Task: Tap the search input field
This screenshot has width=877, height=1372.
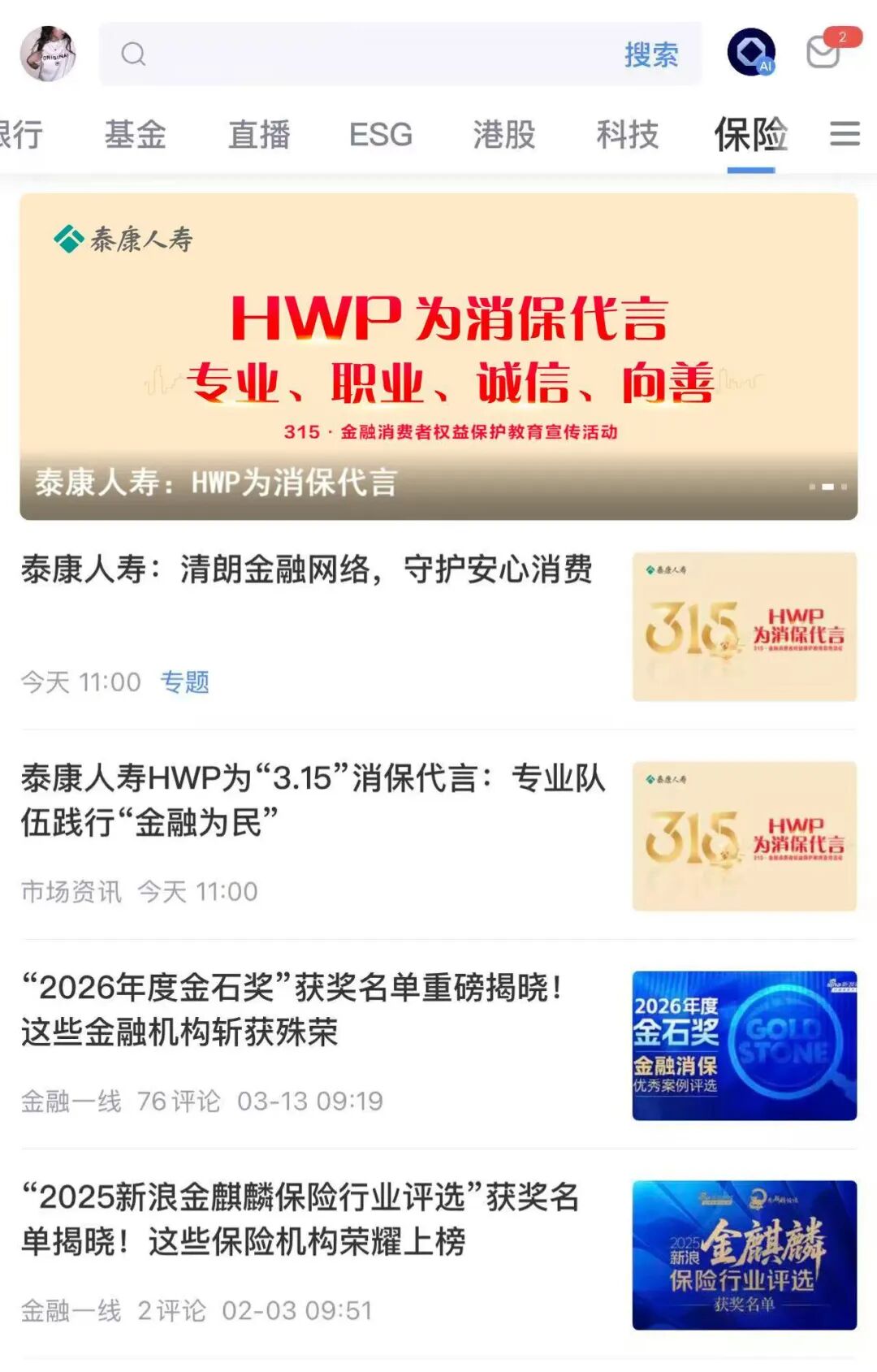Action: tap(365, 54)
